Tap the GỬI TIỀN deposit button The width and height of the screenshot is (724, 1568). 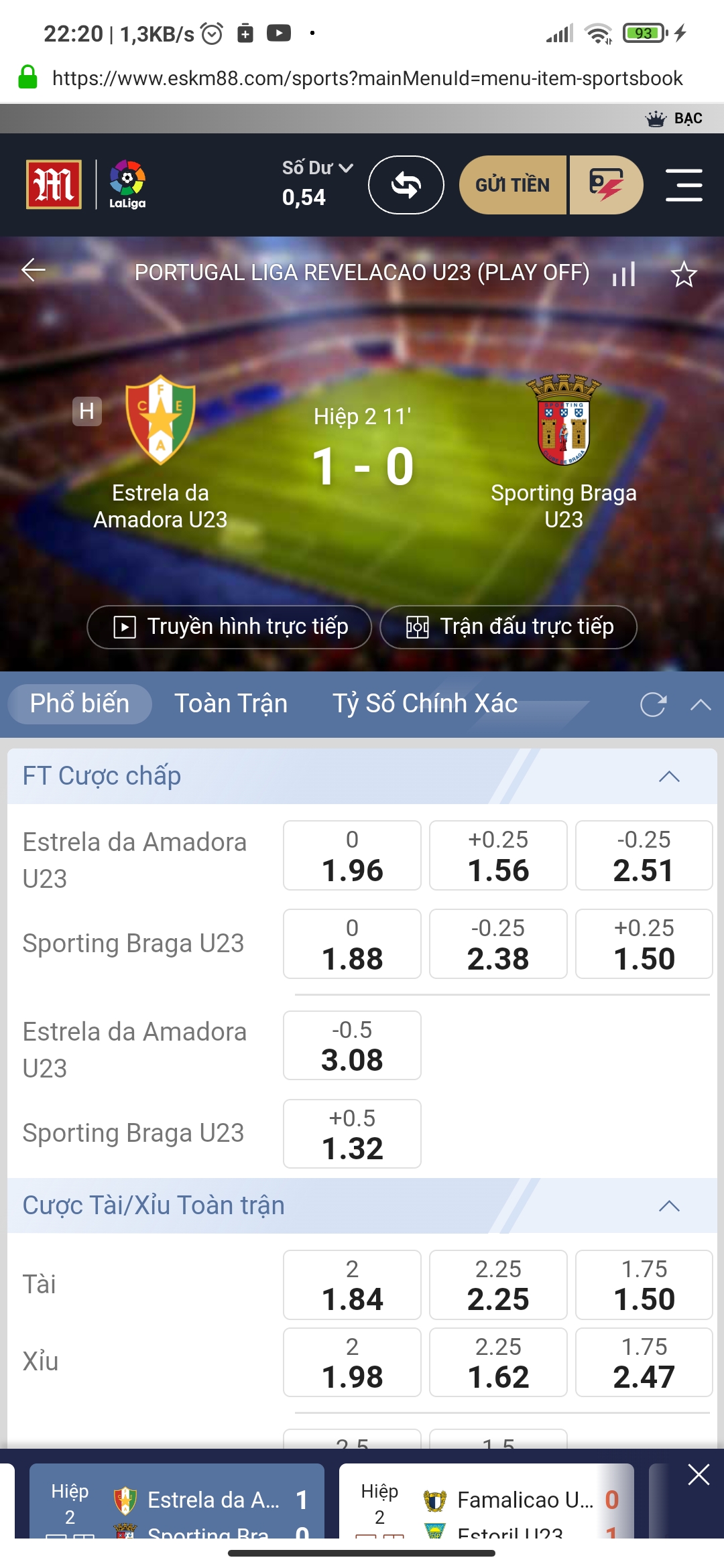point(513,185)
